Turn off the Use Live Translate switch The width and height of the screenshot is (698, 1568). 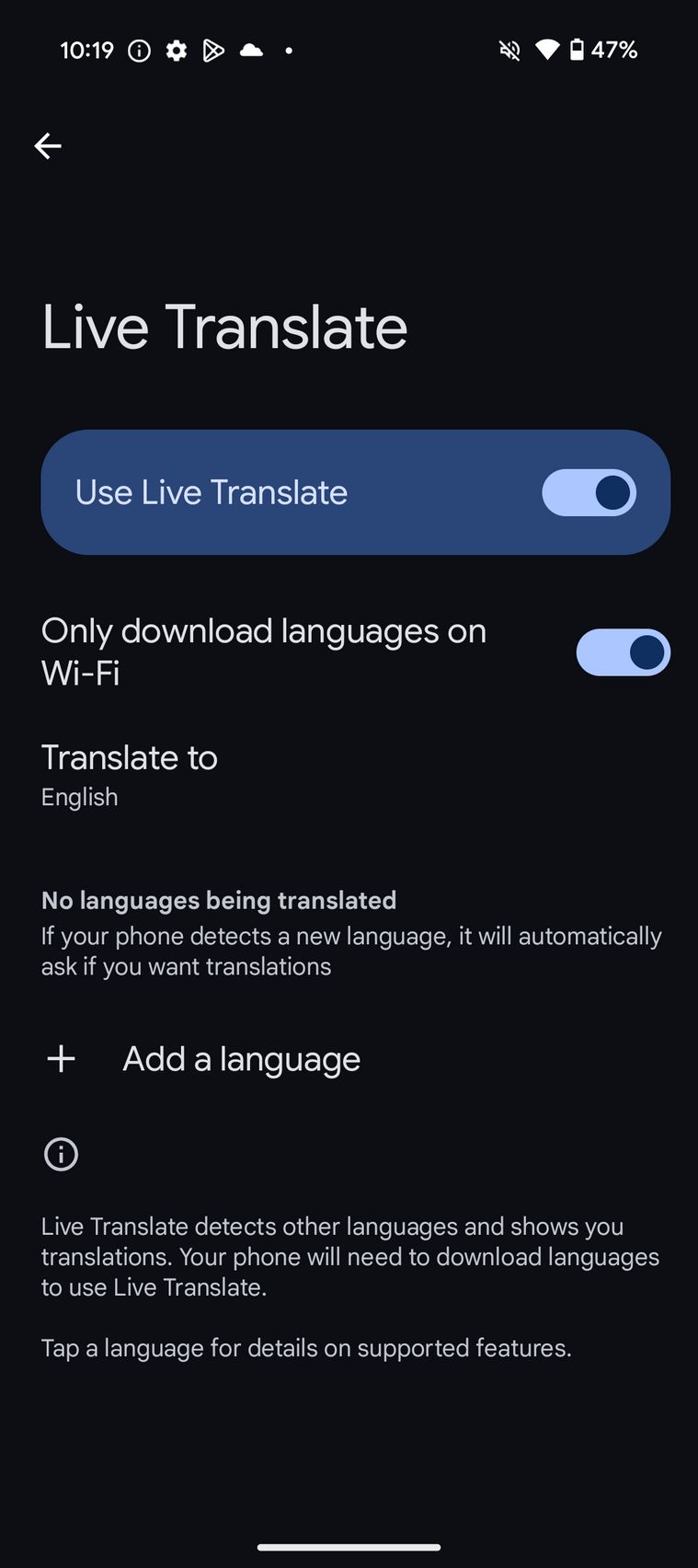click(589, 492)
